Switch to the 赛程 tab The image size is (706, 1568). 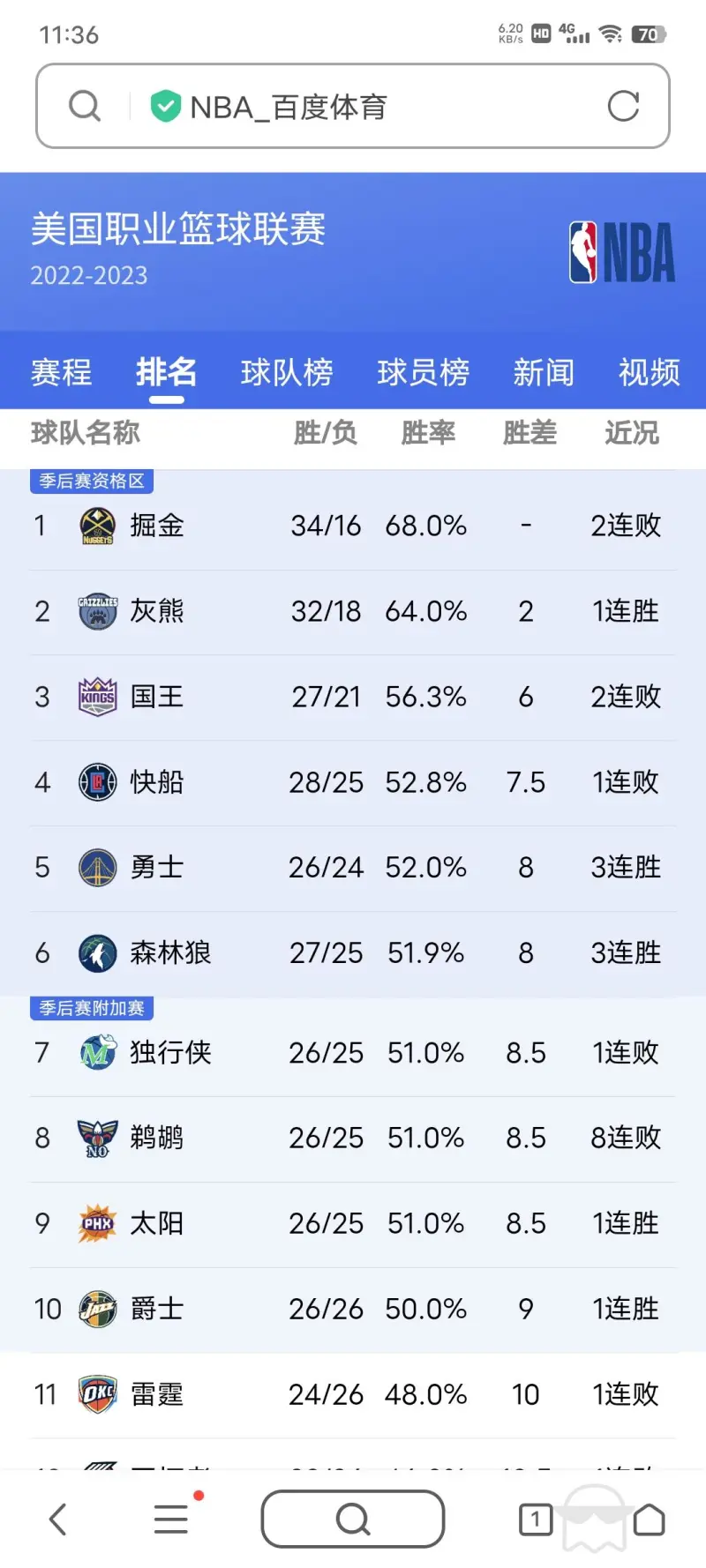point(61,372)
